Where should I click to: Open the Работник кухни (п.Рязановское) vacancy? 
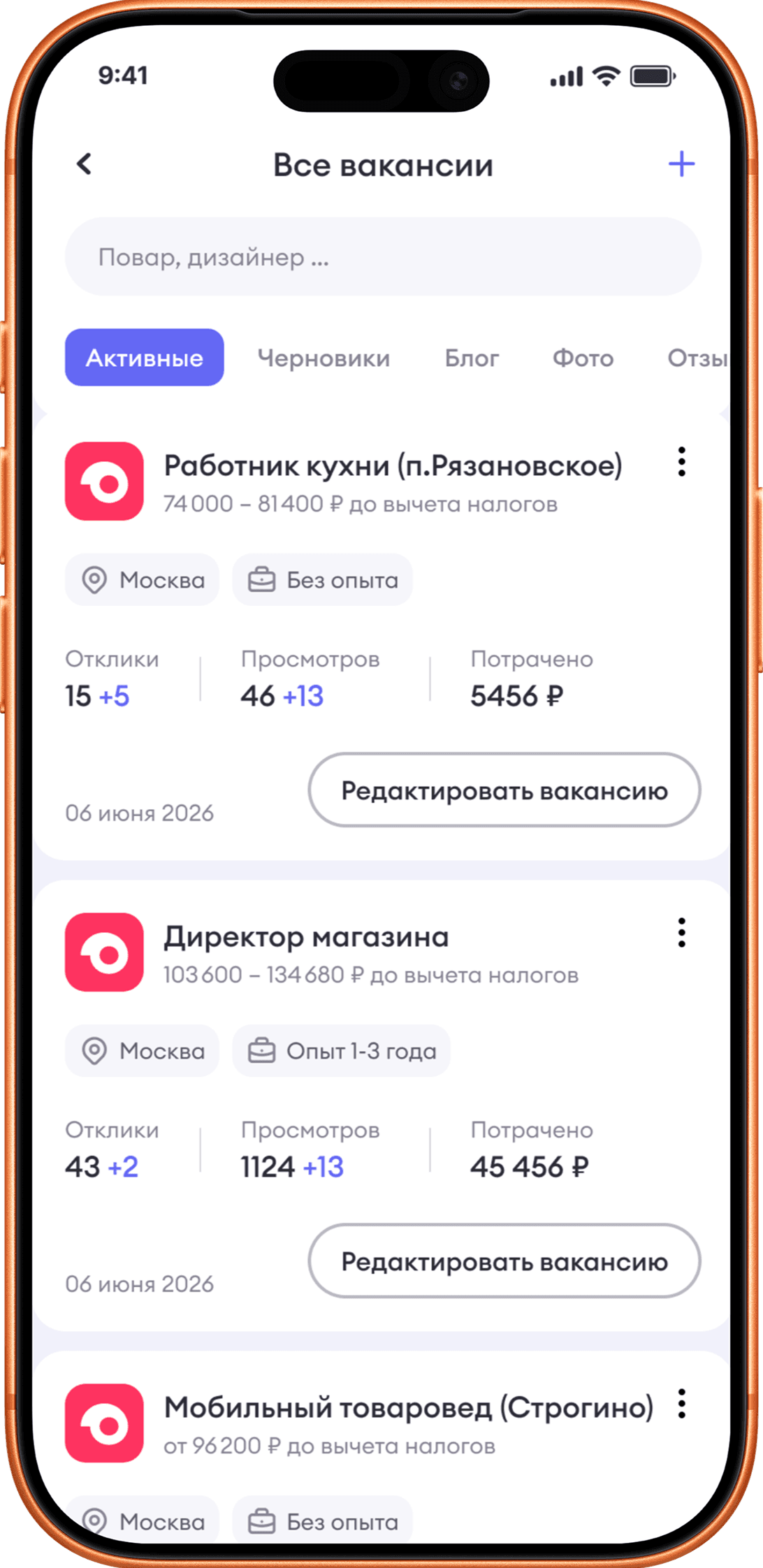click(x=393, y=465)
